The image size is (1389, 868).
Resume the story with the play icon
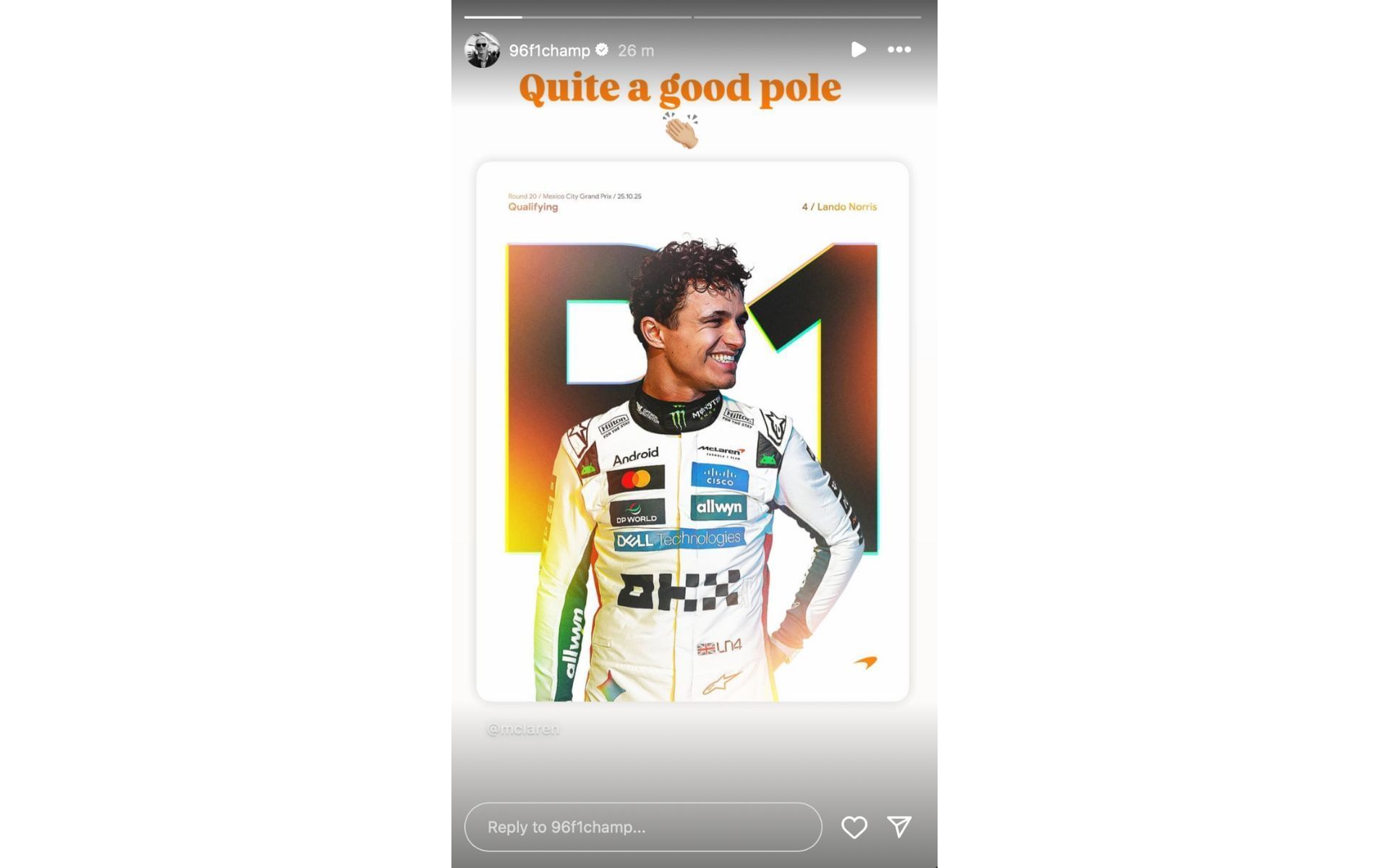tap(858, 50)
